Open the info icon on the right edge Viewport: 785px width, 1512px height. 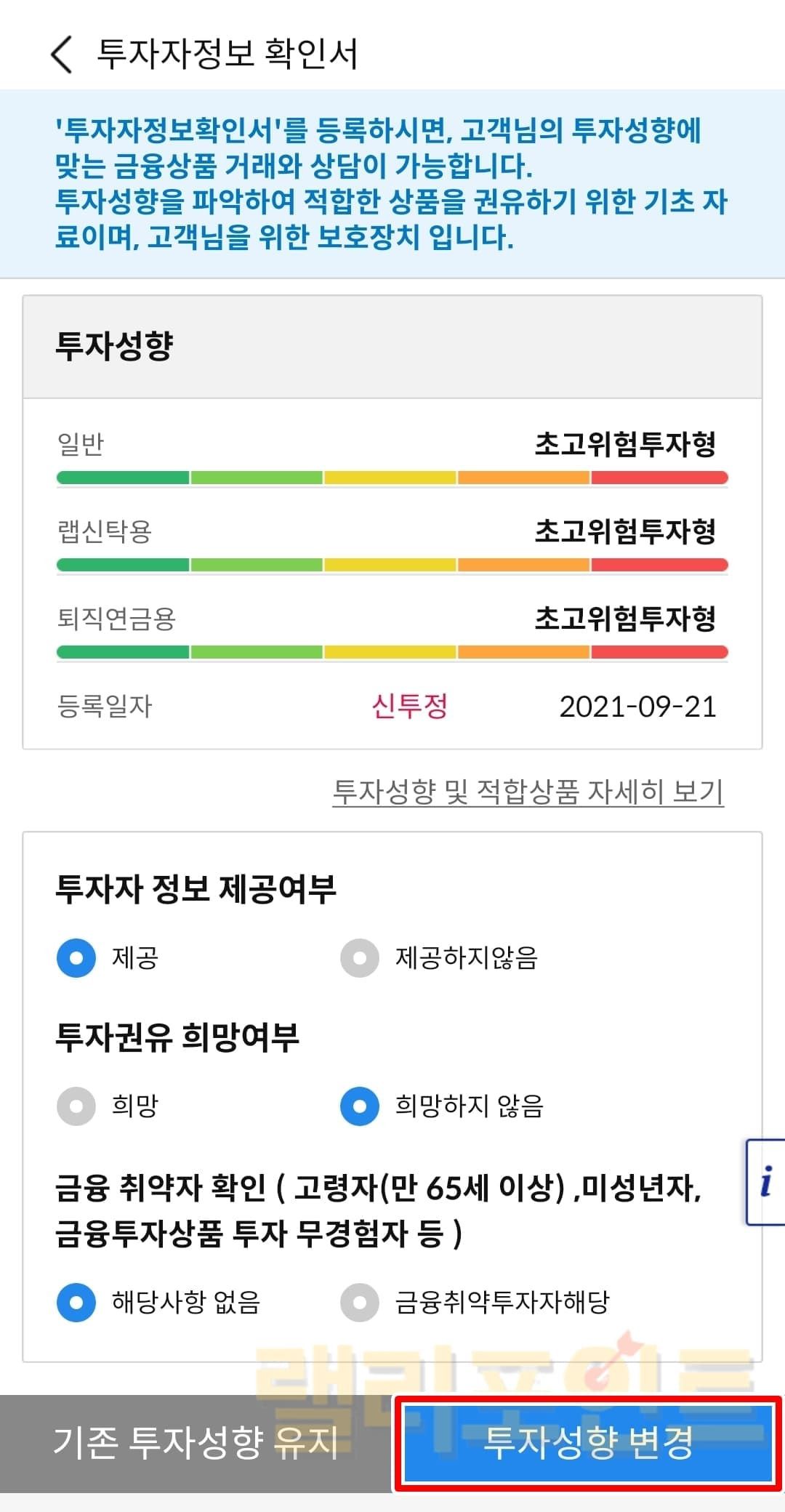coord(765,1182)
